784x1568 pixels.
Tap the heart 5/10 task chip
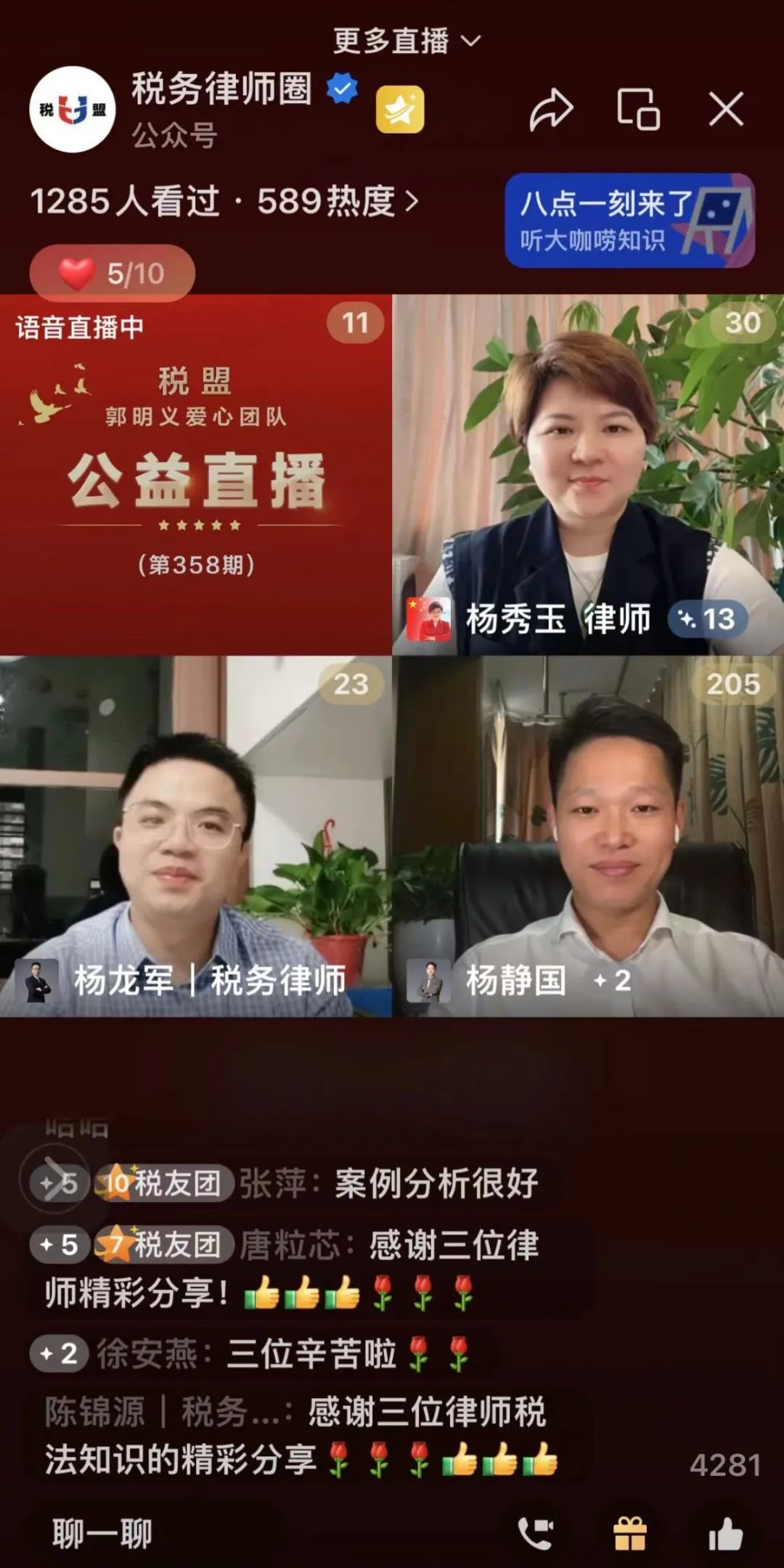113,274
